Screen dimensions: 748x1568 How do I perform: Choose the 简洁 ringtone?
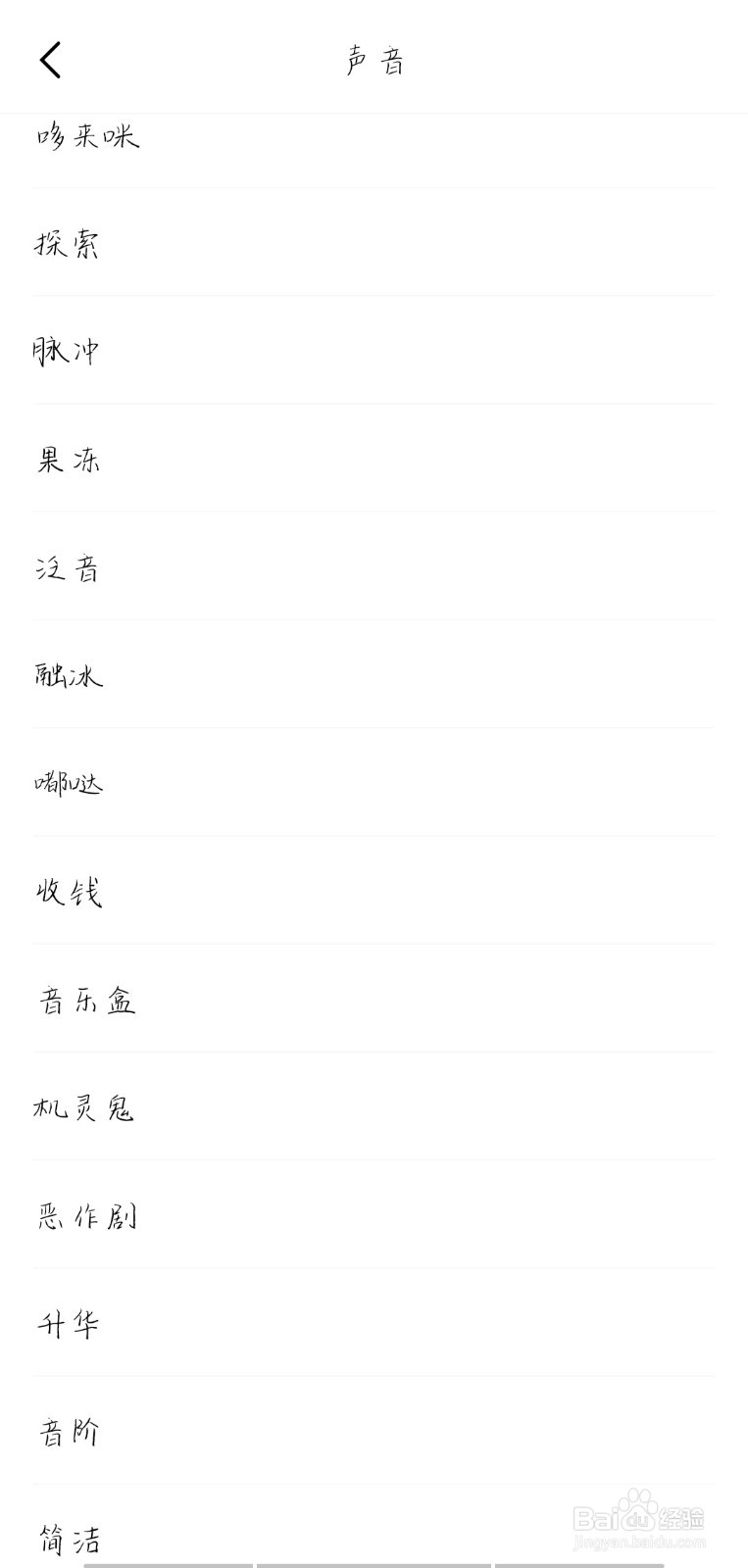(x=67, y=1540)
